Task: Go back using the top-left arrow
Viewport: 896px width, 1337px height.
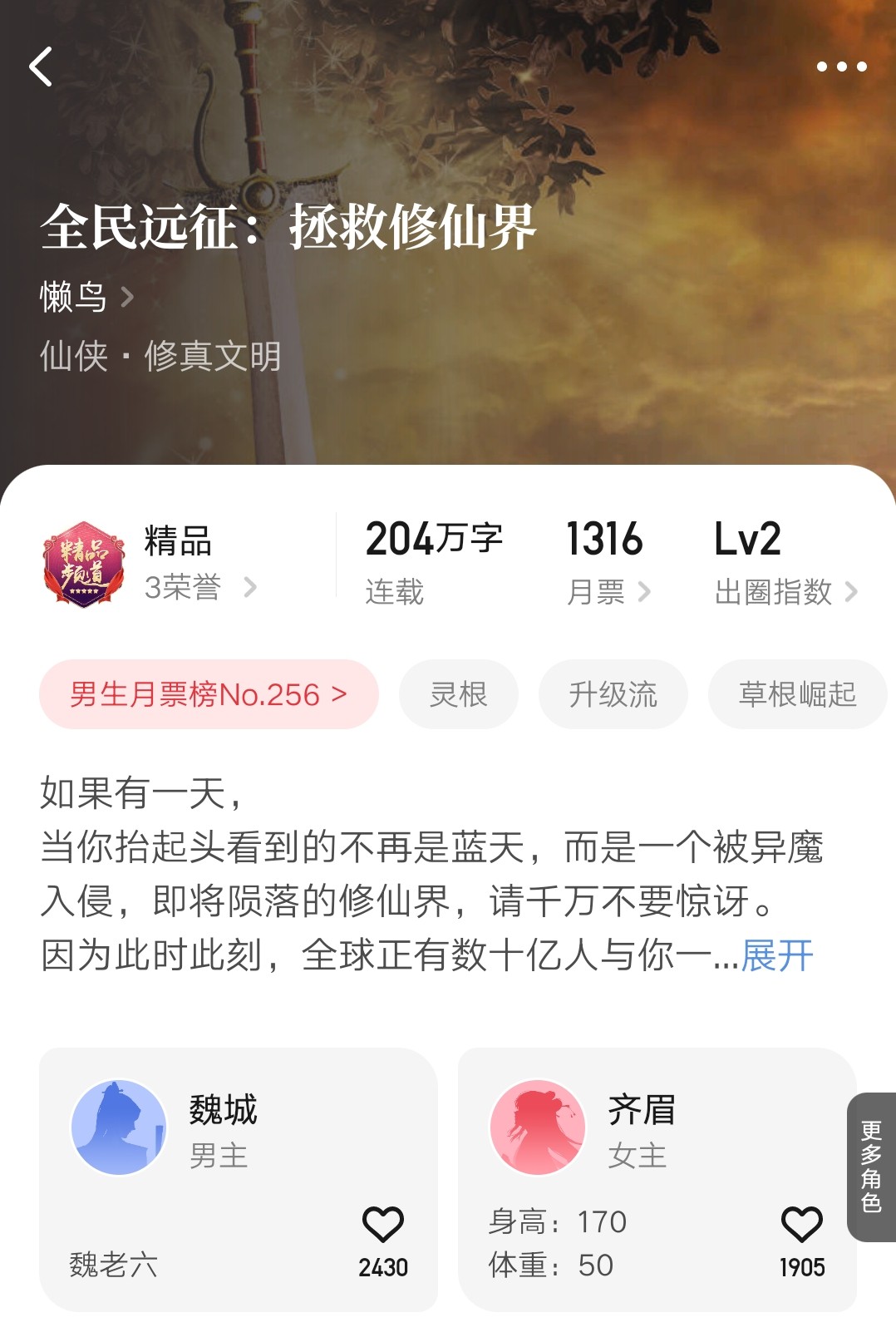Action: click(41, 67)
